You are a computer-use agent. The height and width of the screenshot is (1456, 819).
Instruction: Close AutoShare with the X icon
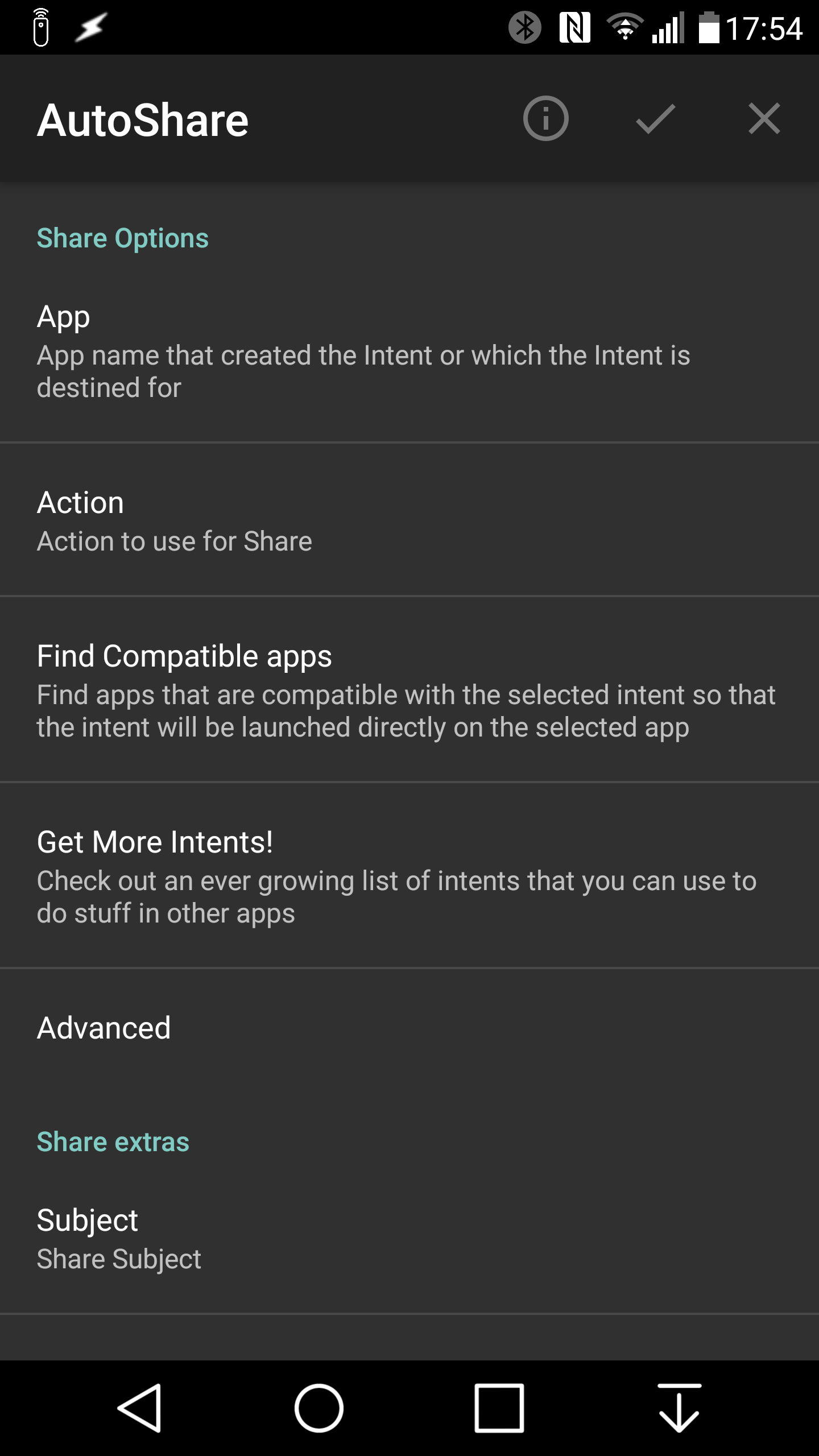764,119
